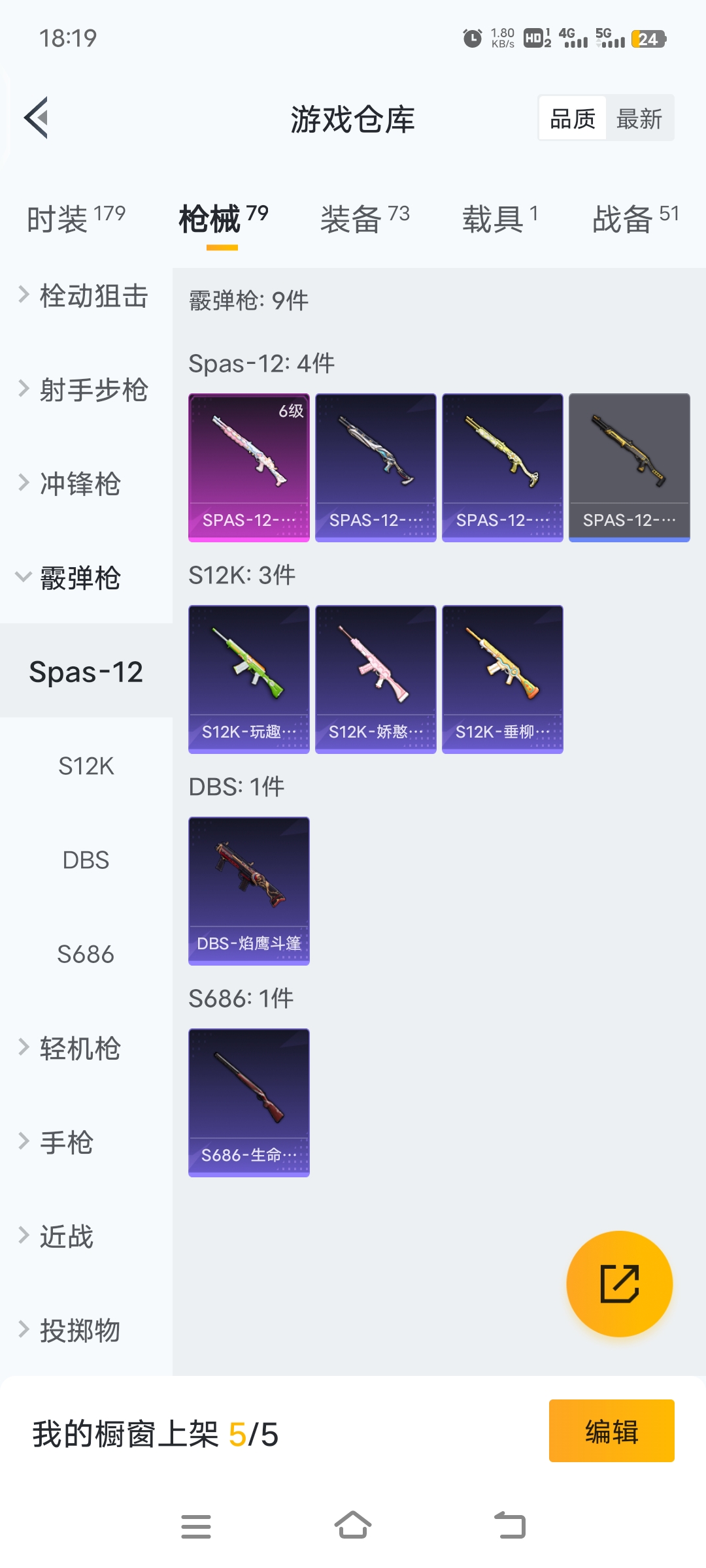Collapse the 霰弹枪 category

(78, 578)
